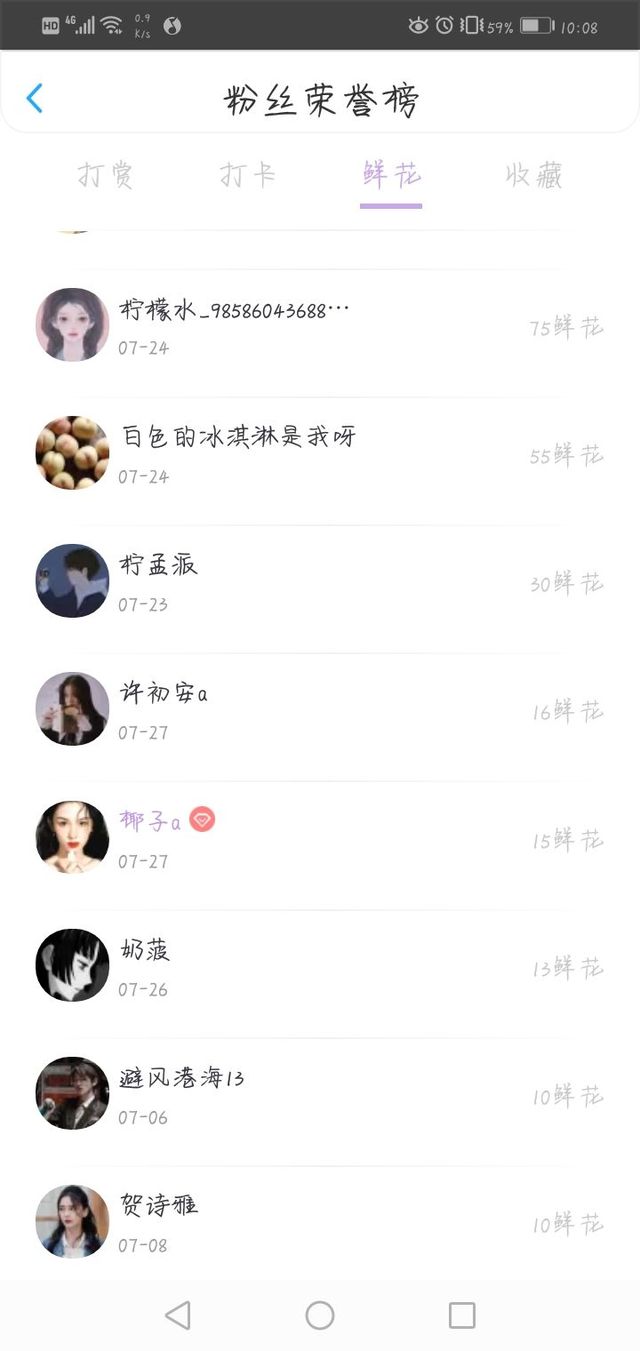This screenshot has height=1351, width=640.
Task: Open 椰子a fan entry
Action: pos(320,838)
